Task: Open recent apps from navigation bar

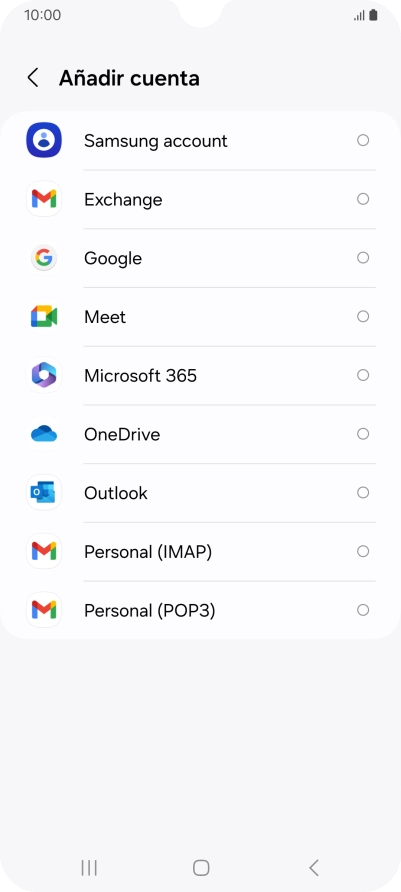Action: coord(89,868)
